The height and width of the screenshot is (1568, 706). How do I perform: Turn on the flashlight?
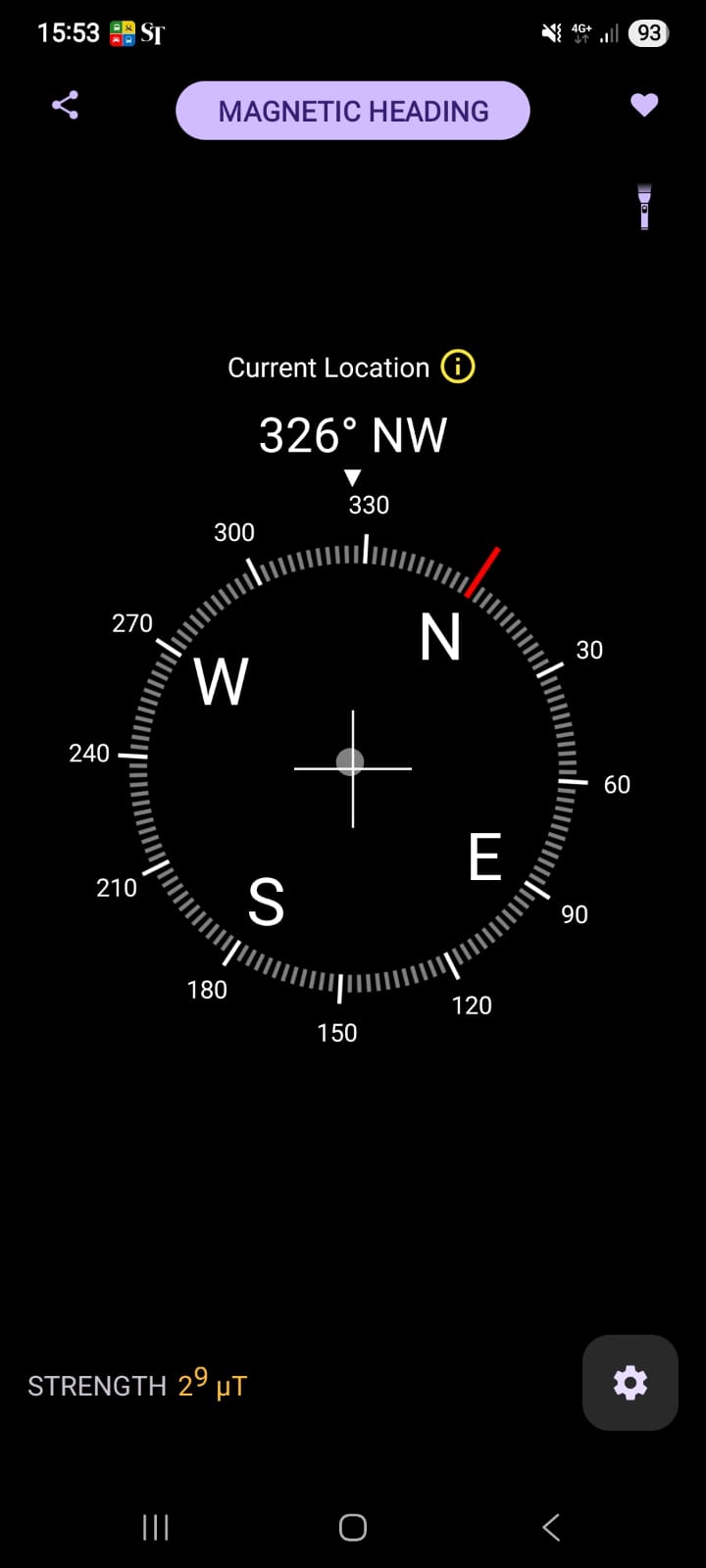click(x=644, y=207)
